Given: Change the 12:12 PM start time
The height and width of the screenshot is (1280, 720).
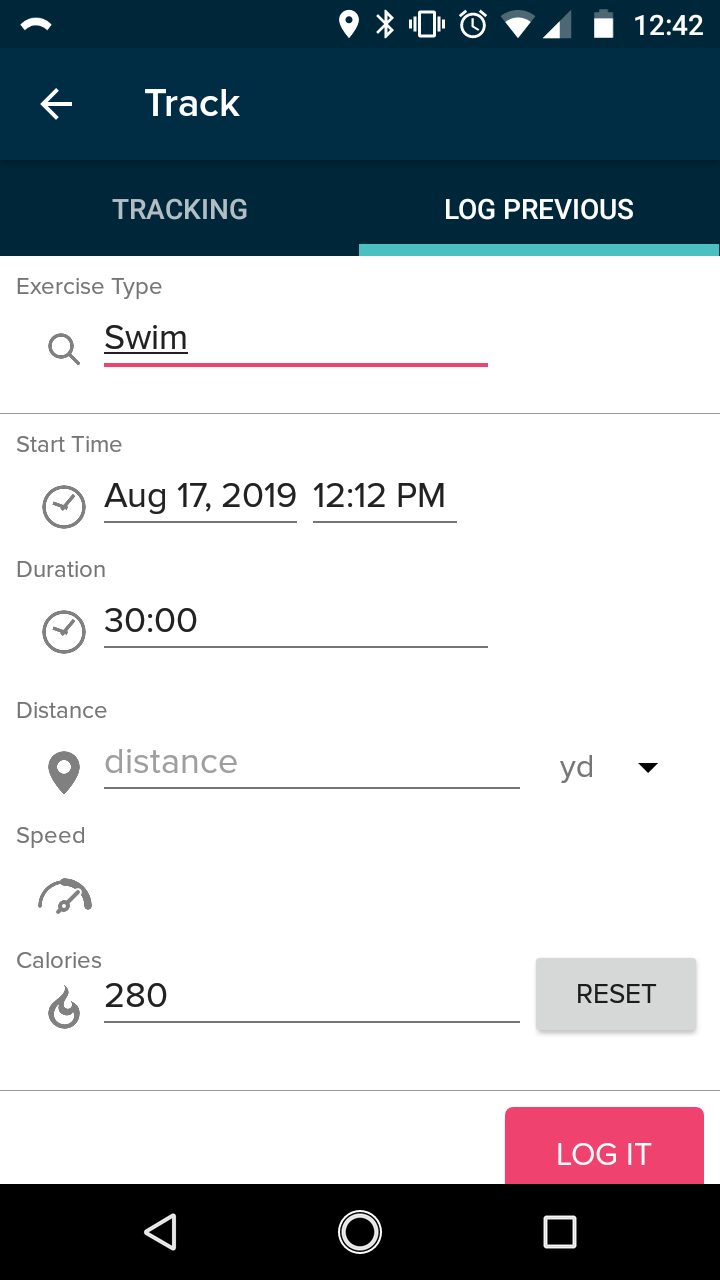Looking at the screenshot, I should [384, 496].
